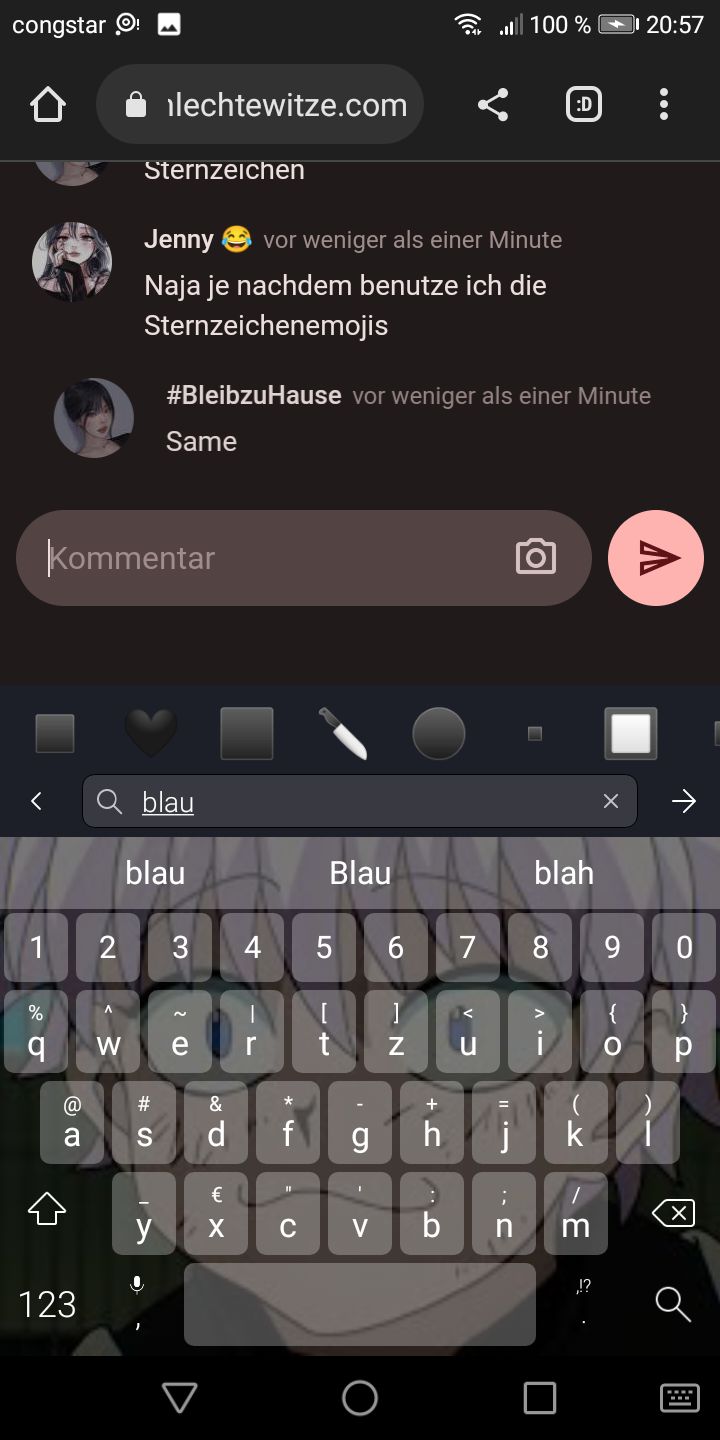Send the comment

[656, 558]
